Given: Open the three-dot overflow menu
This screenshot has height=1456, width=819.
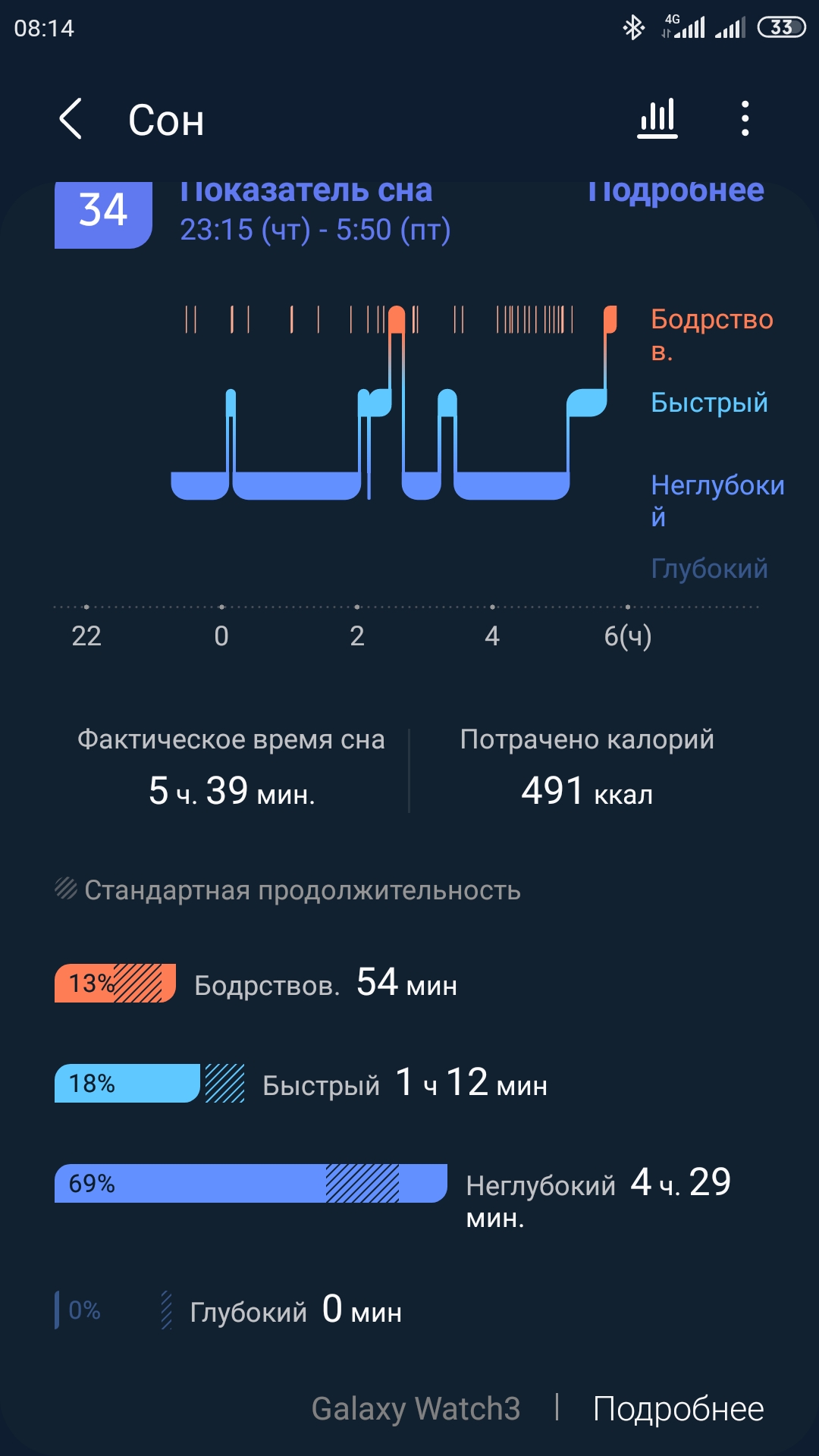Looking at the screenshot, I should [x=745, y=118].
